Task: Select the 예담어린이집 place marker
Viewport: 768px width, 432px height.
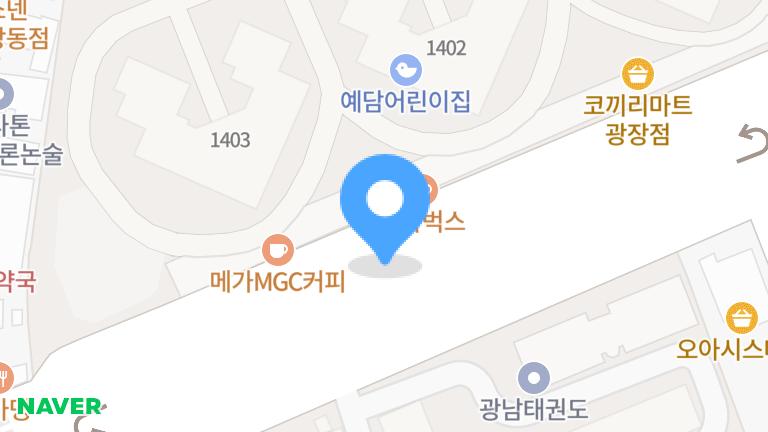Action: [405, 68]
